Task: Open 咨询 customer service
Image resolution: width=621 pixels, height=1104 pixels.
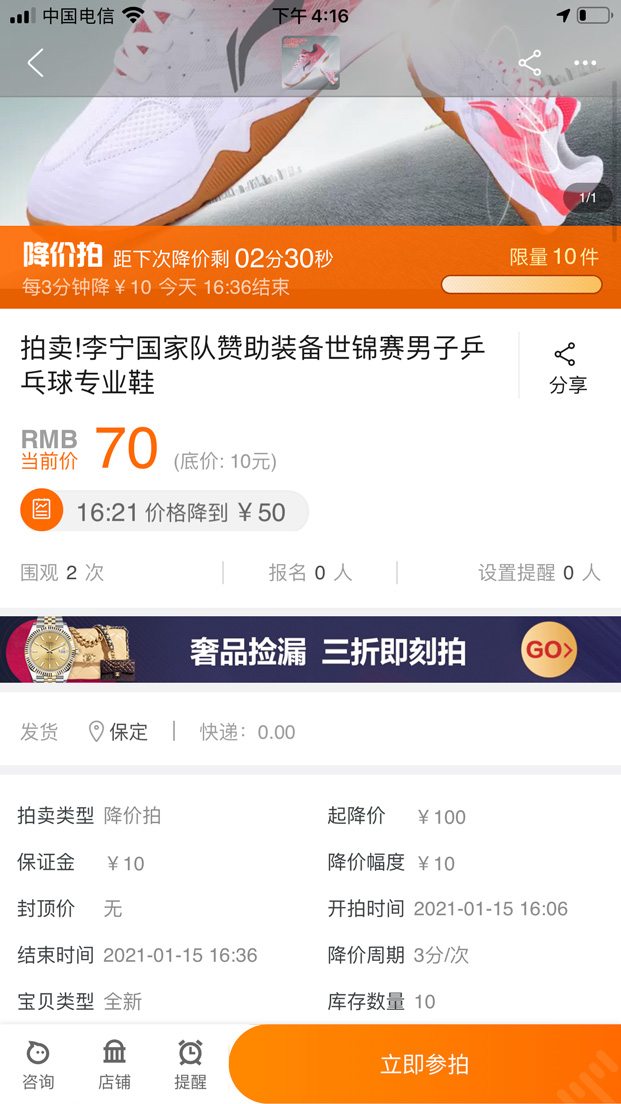Action: coord(38,1064)
